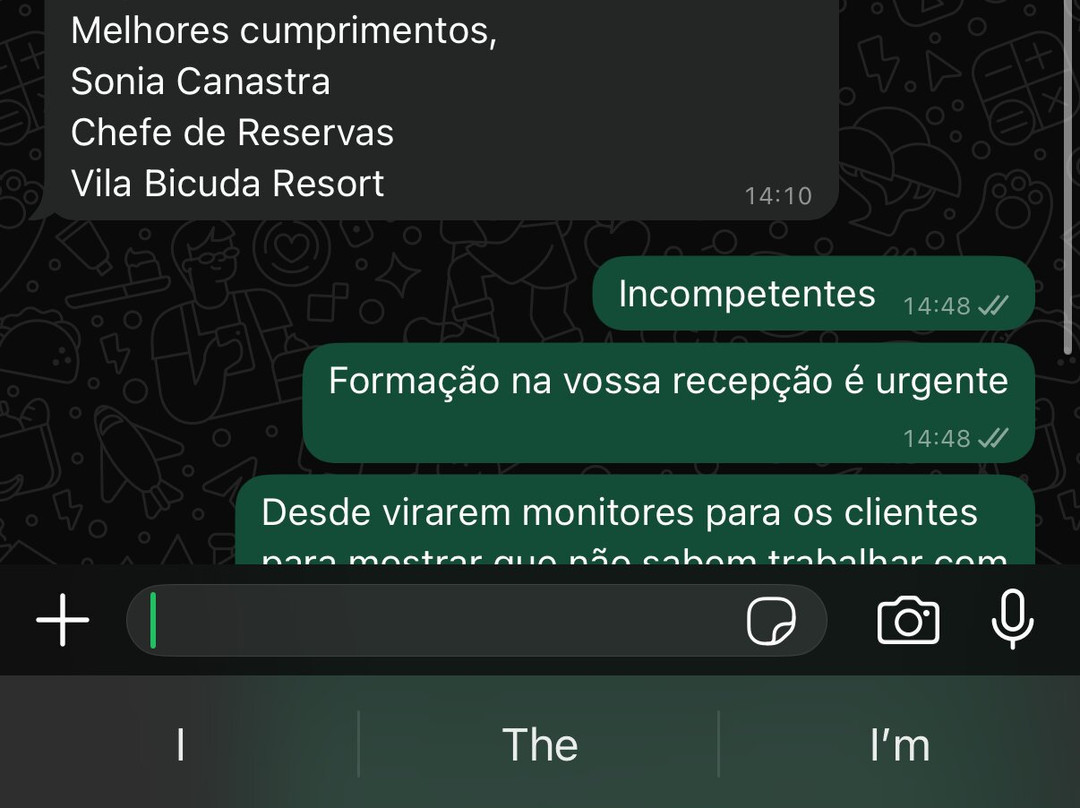Open the sticker picker
1080x808 pixels.
[772, 621]
